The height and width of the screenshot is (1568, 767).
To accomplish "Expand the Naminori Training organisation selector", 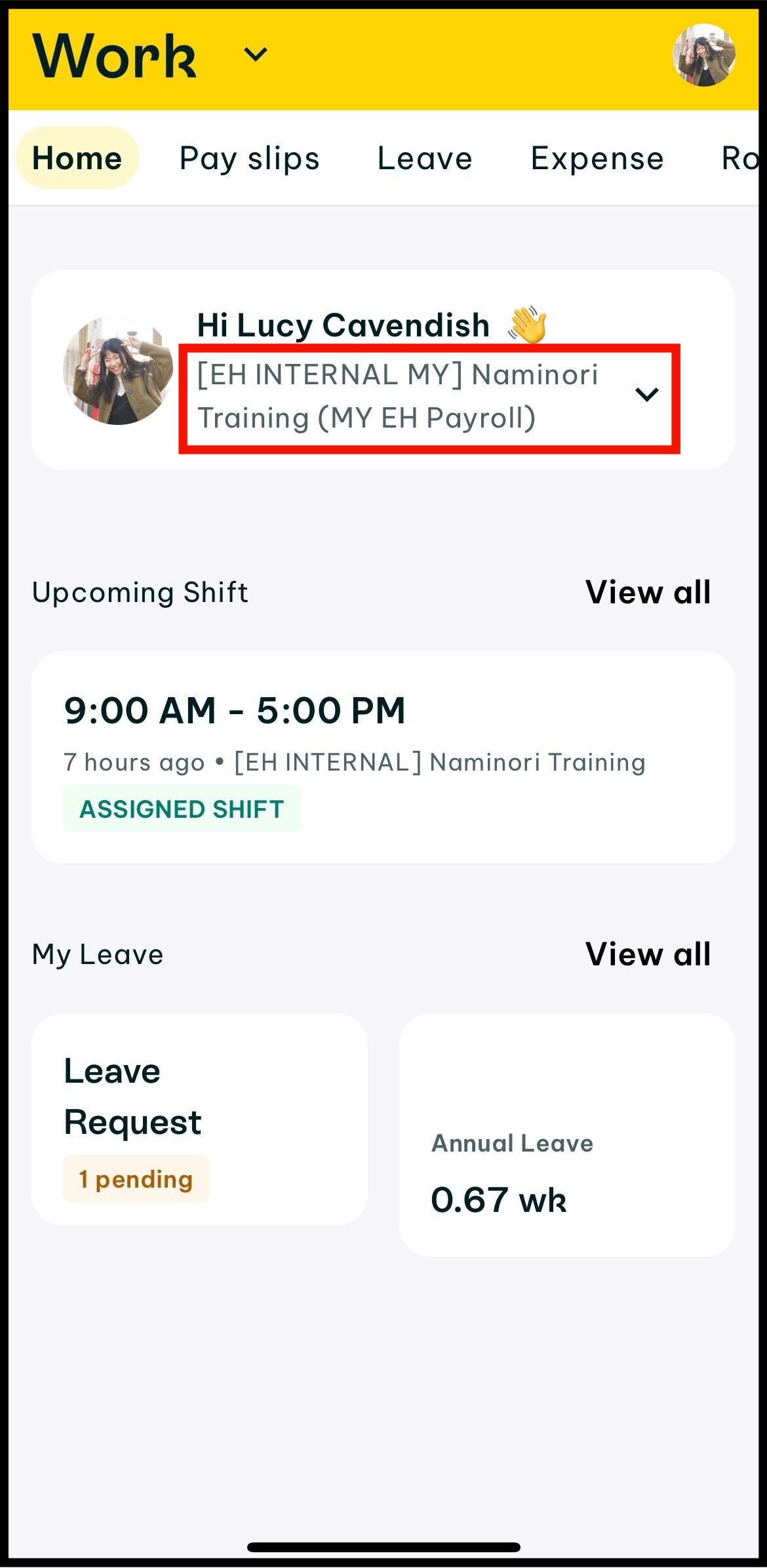I will [429, 397].
